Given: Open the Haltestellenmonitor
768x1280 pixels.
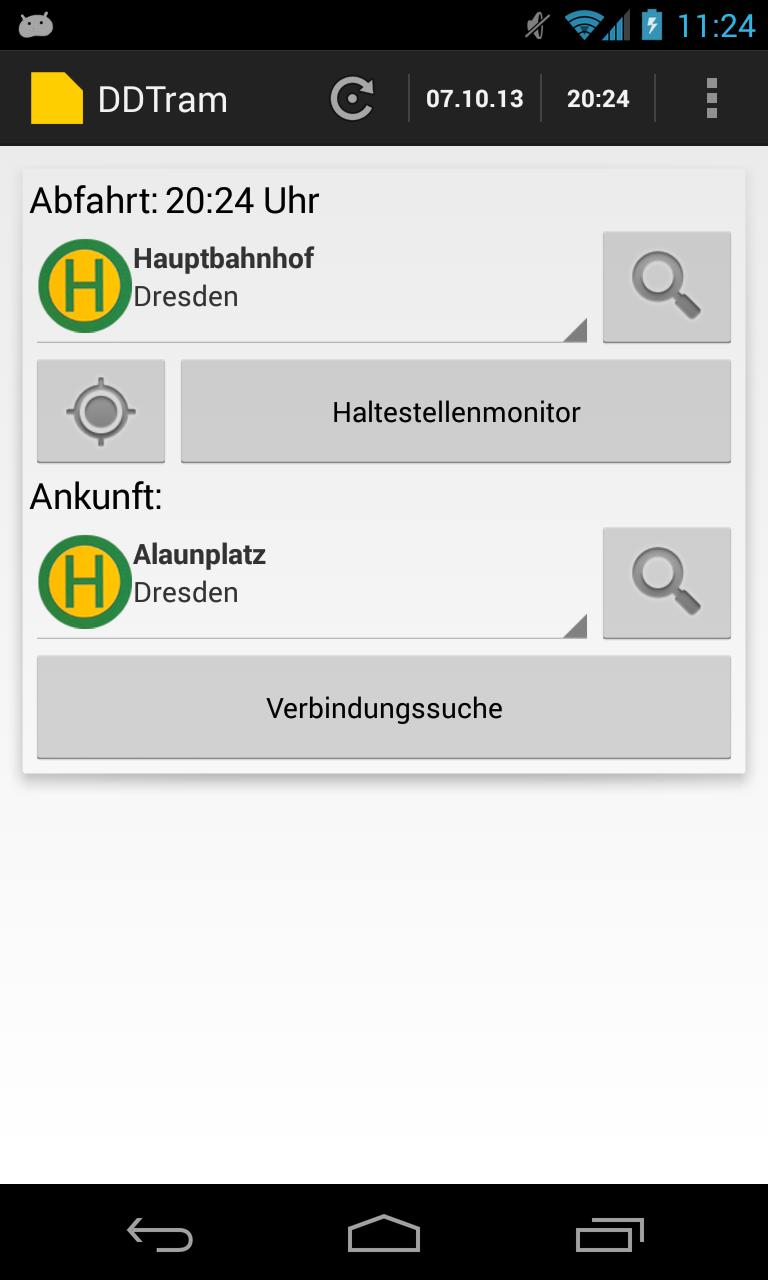Looking at the screenshot, I should [455, 411].
